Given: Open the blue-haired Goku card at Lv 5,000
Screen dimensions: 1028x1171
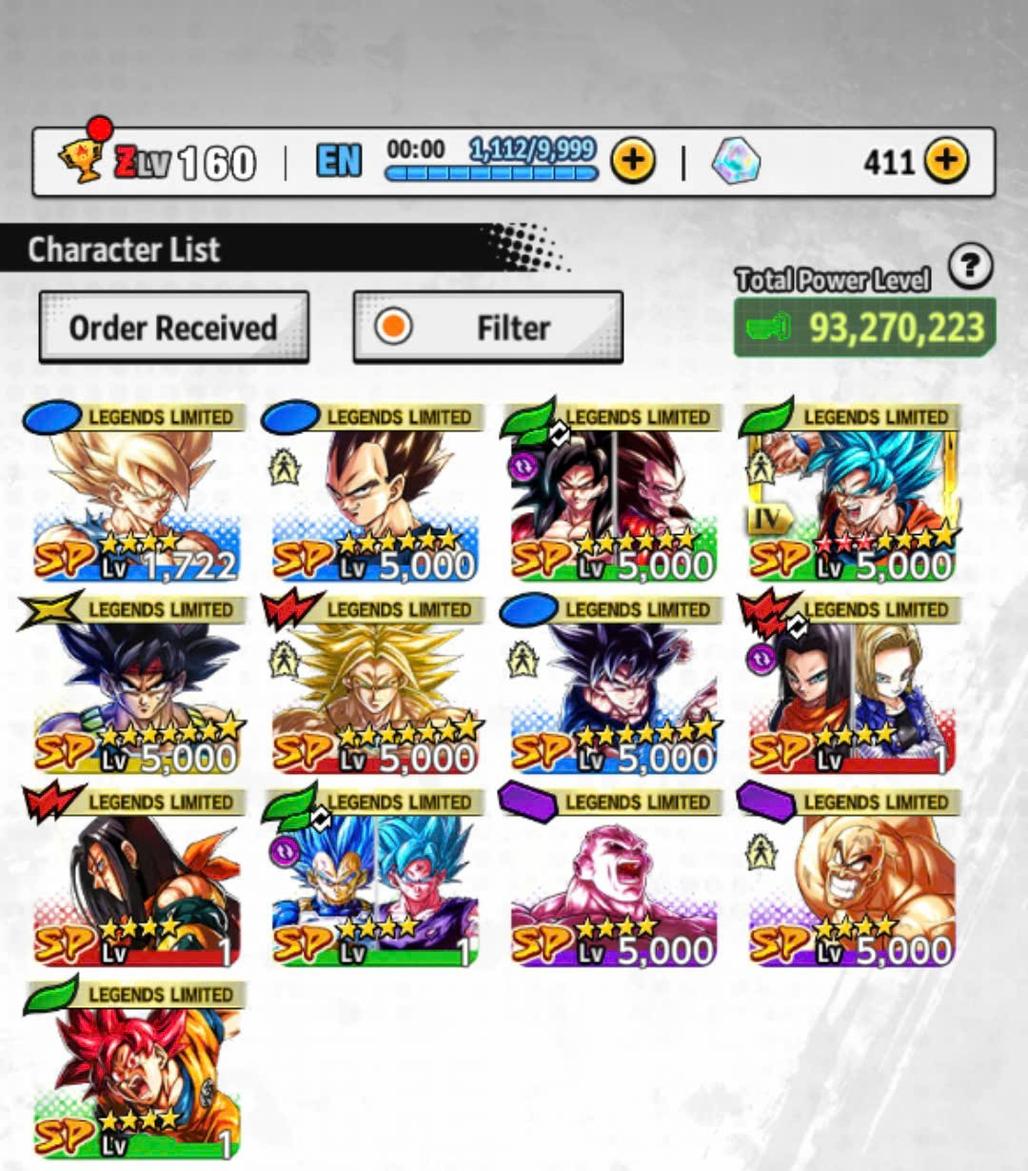Looking at the screenshot, I should point(853,495).
